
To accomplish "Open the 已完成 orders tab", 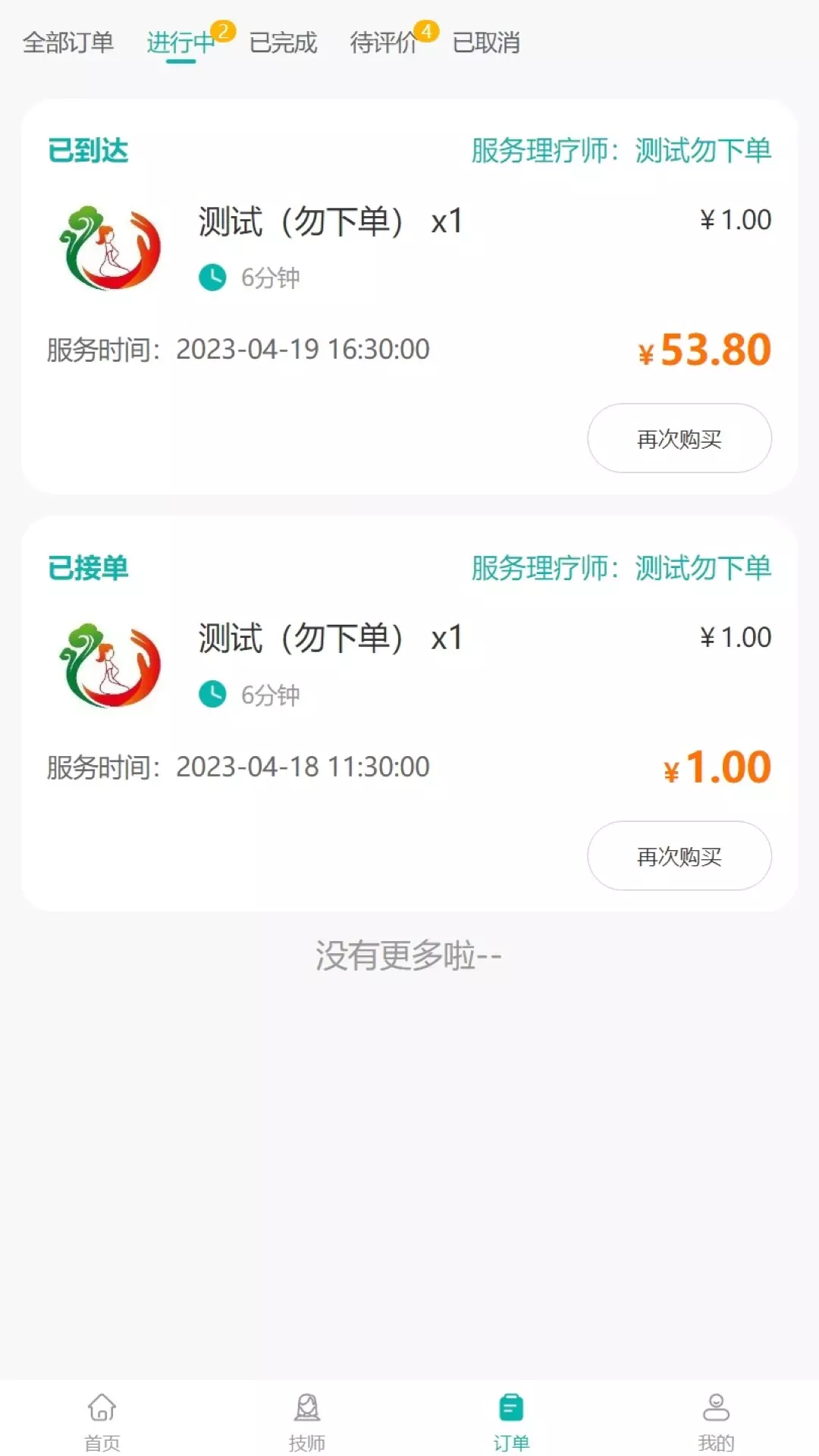I will coord(283,42).
